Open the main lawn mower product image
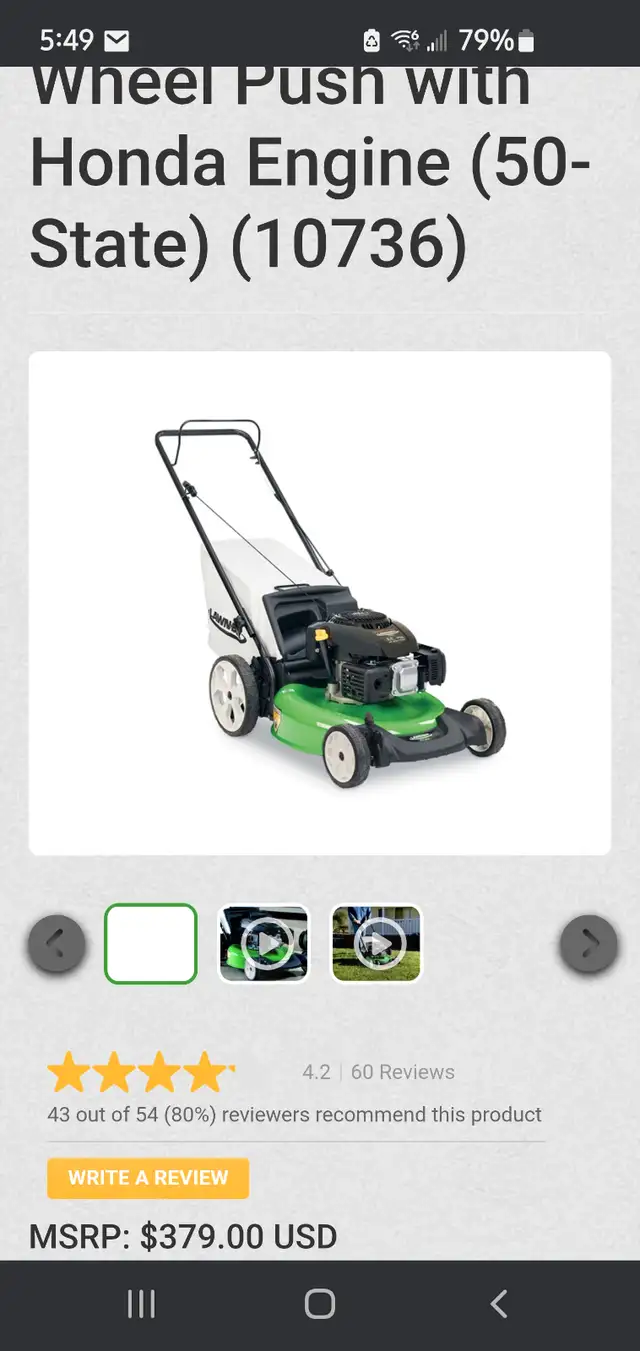Viewport: 640px width, 1351px height. coord(320,603)
